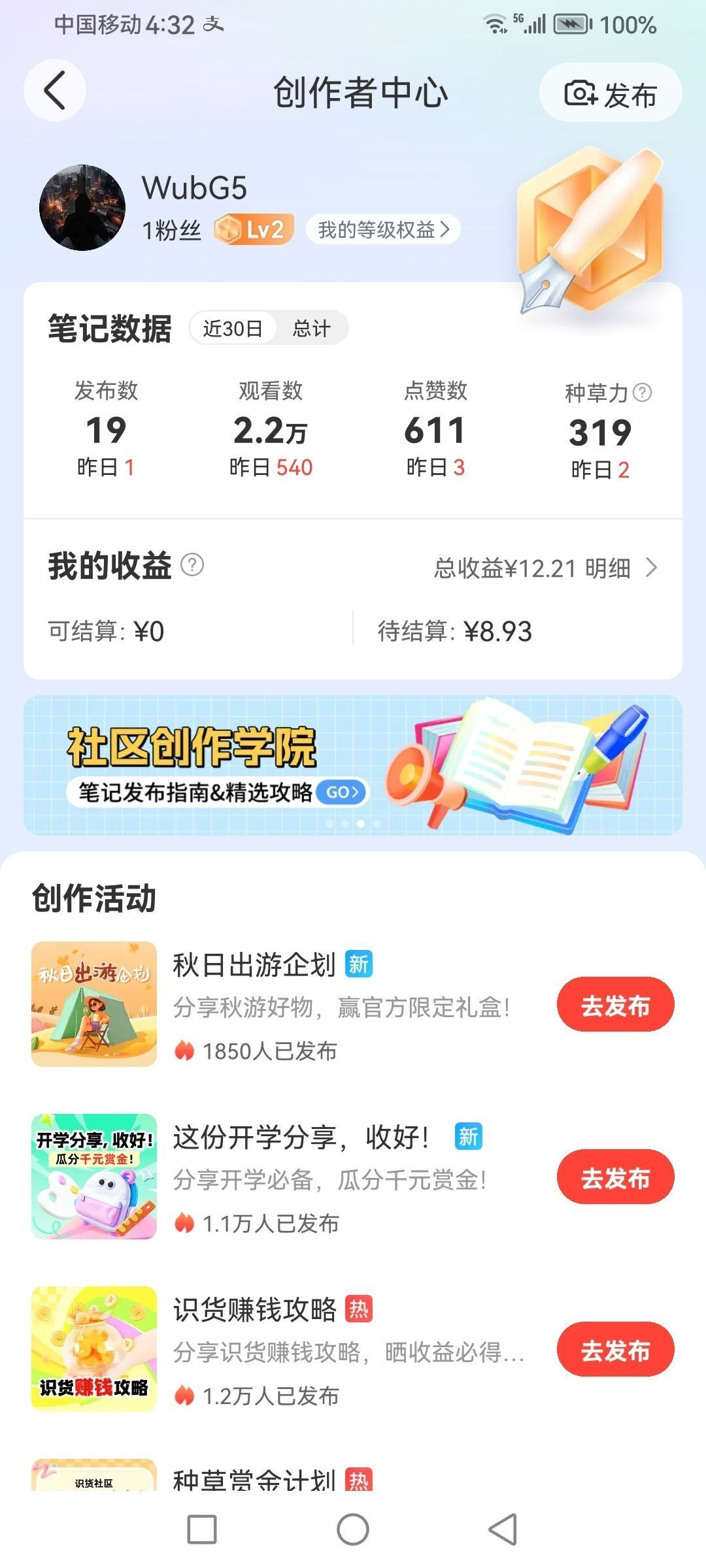Tap 去发布 for 识货赚钱攻略
Screen dimensions: 706x1568
click(x=614, y=1350)
